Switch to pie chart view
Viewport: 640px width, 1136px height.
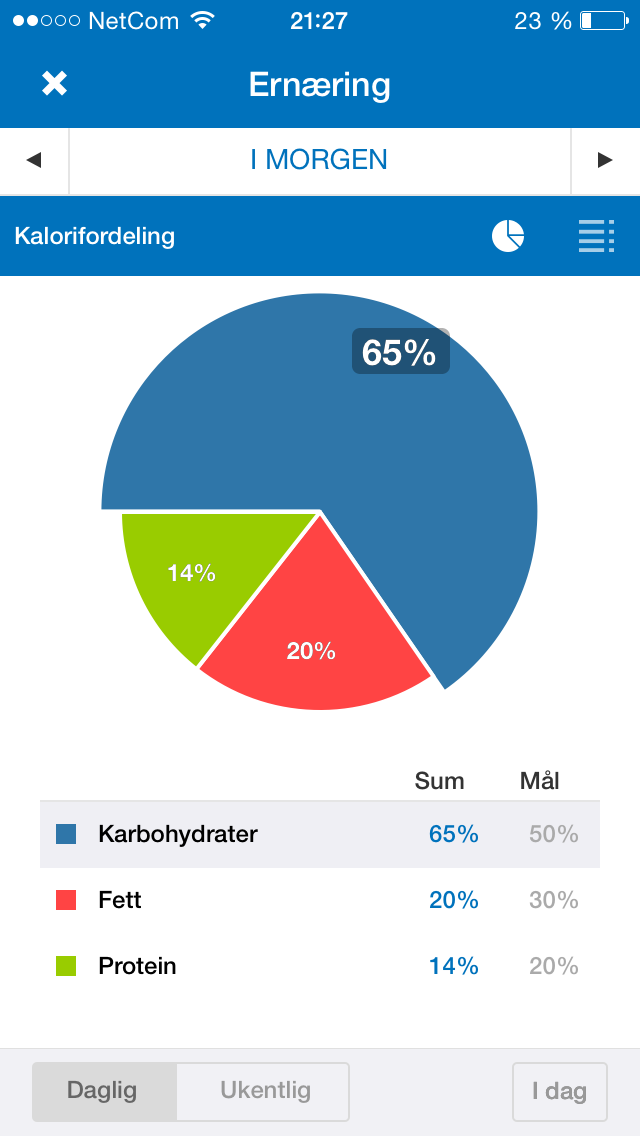(x=508, y=236)
